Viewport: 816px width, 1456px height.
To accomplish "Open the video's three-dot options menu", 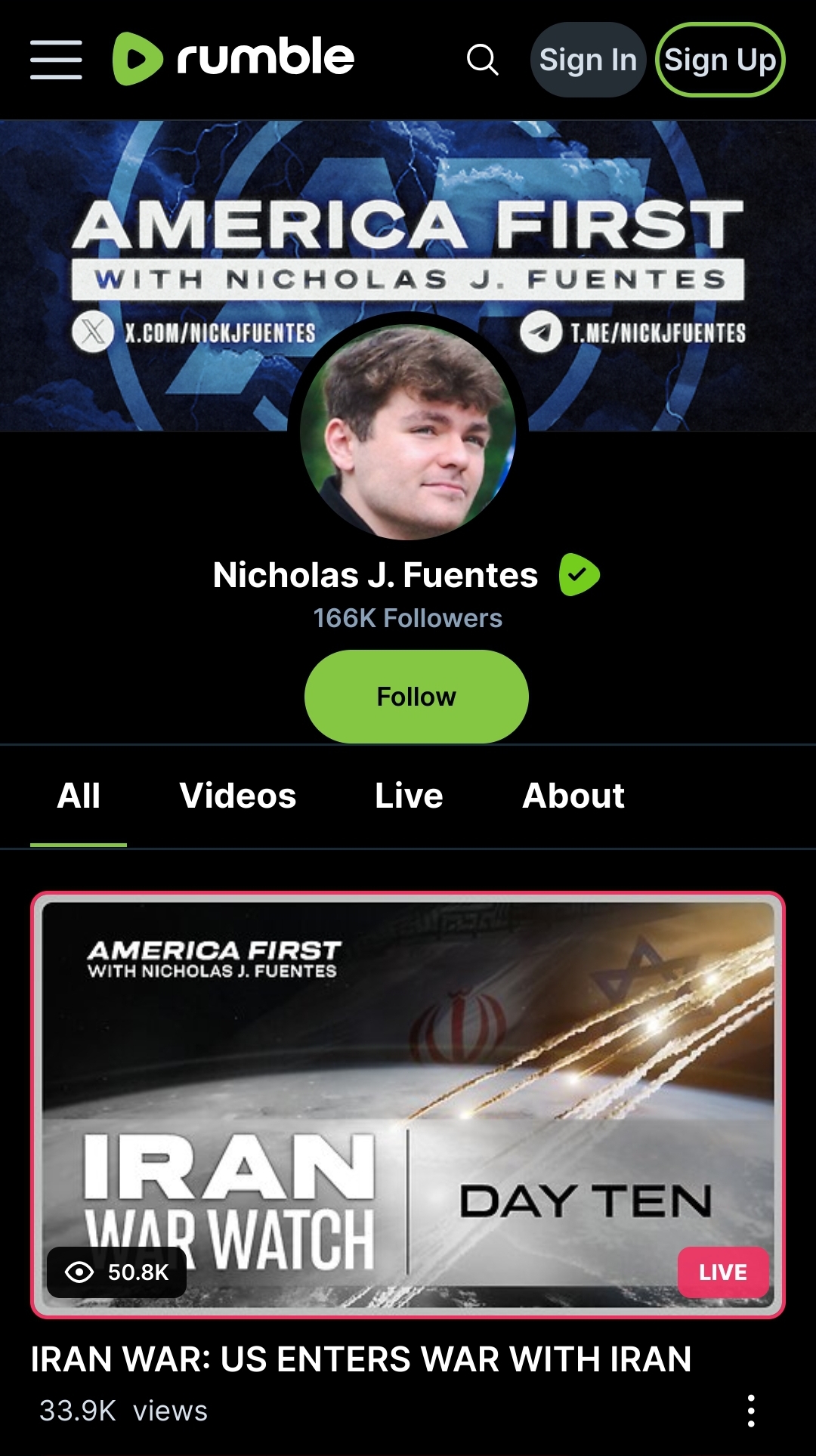I will click(x=750, y=1411).
